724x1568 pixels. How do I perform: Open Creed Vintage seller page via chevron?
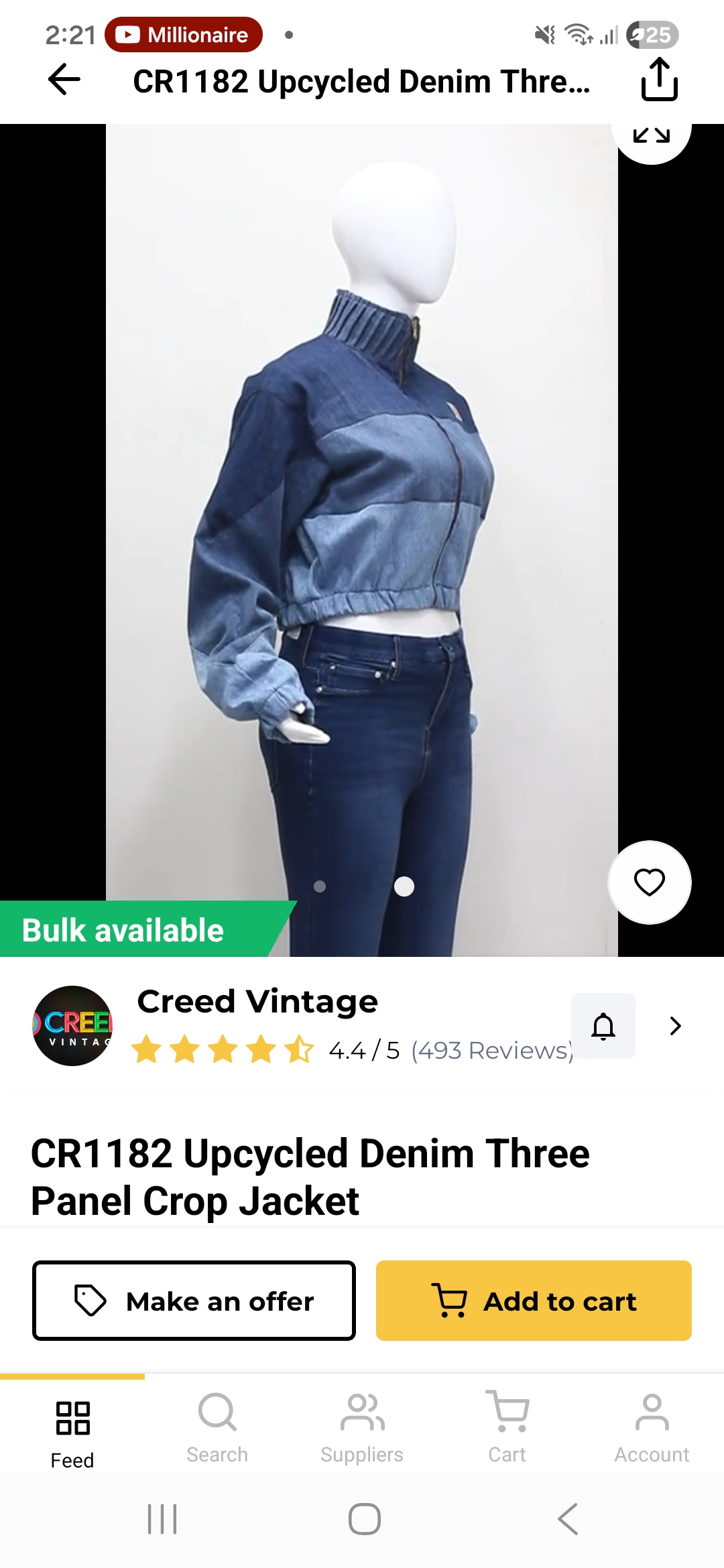(675, 1026)
